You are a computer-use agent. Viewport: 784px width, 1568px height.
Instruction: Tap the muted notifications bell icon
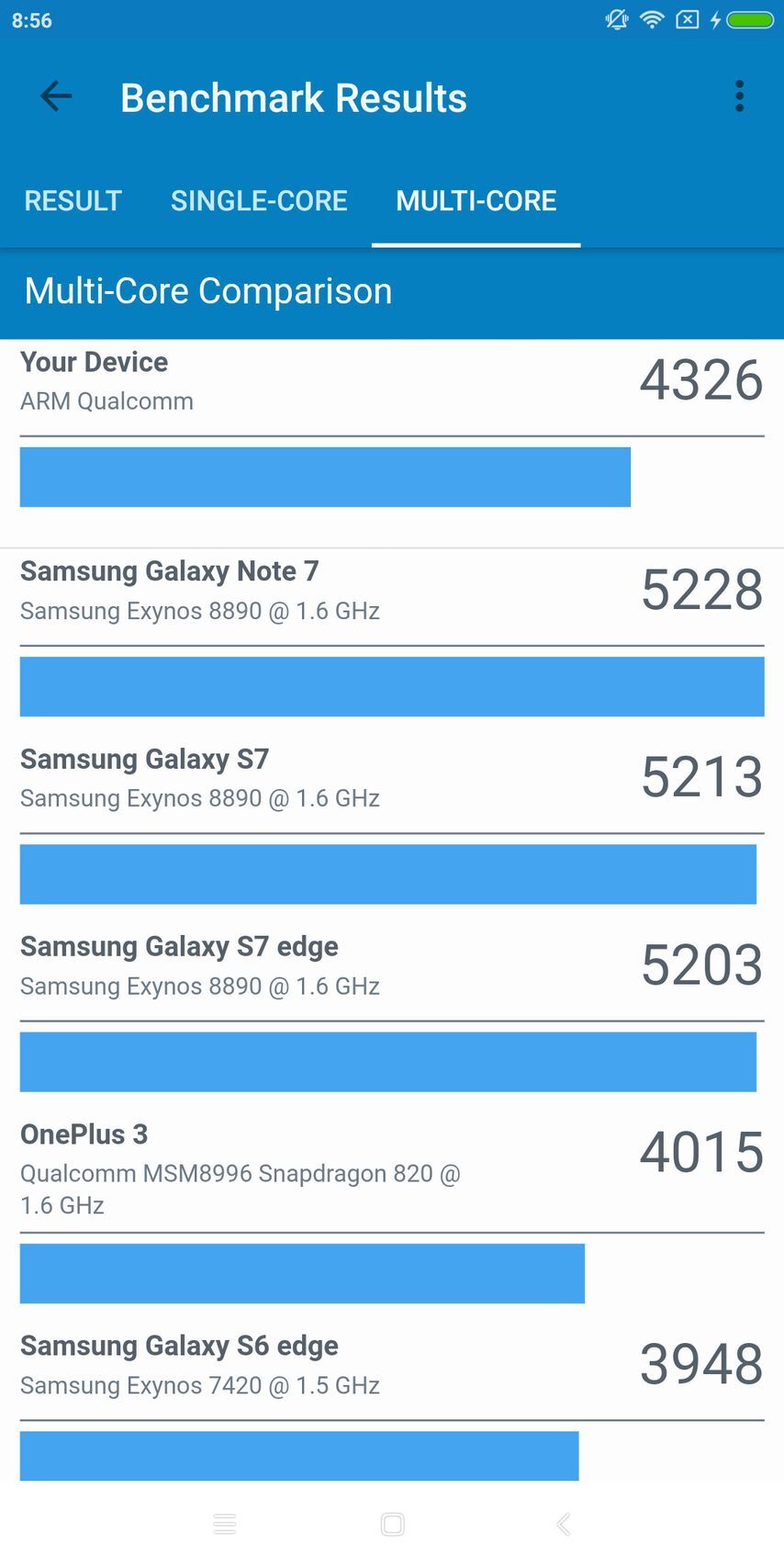[615, 19]
